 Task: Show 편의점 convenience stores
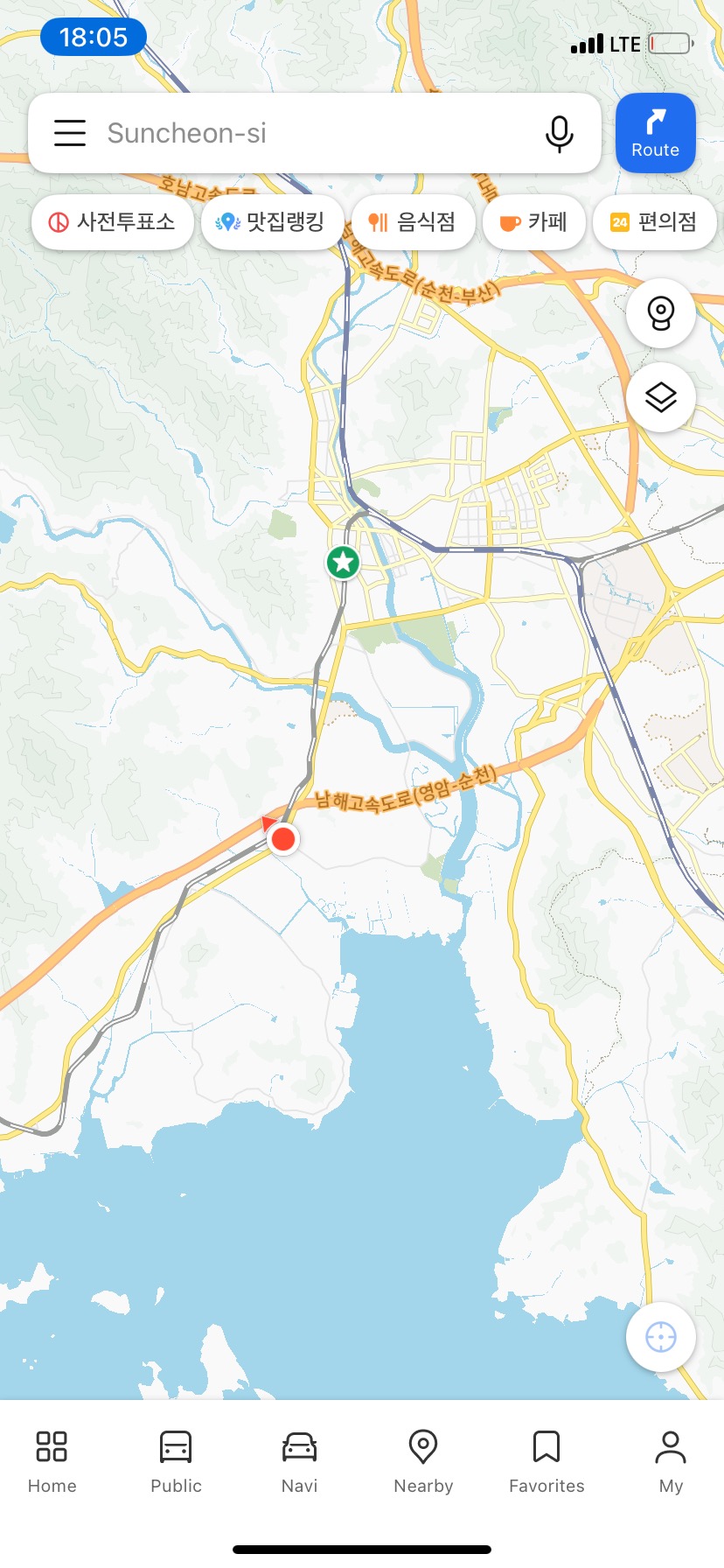click(654, 222)
